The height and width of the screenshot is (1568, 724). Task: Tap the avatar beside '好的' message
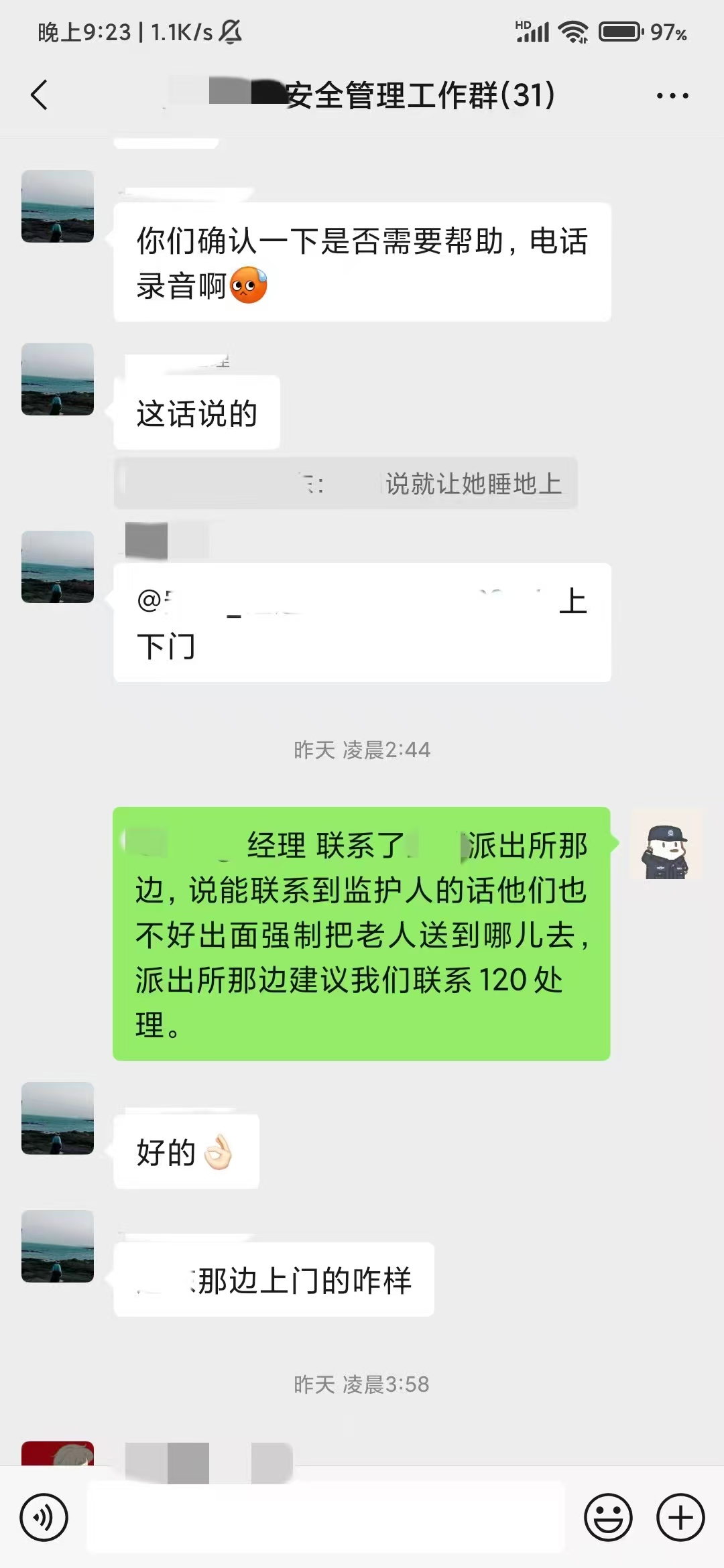coord(58,1118)
